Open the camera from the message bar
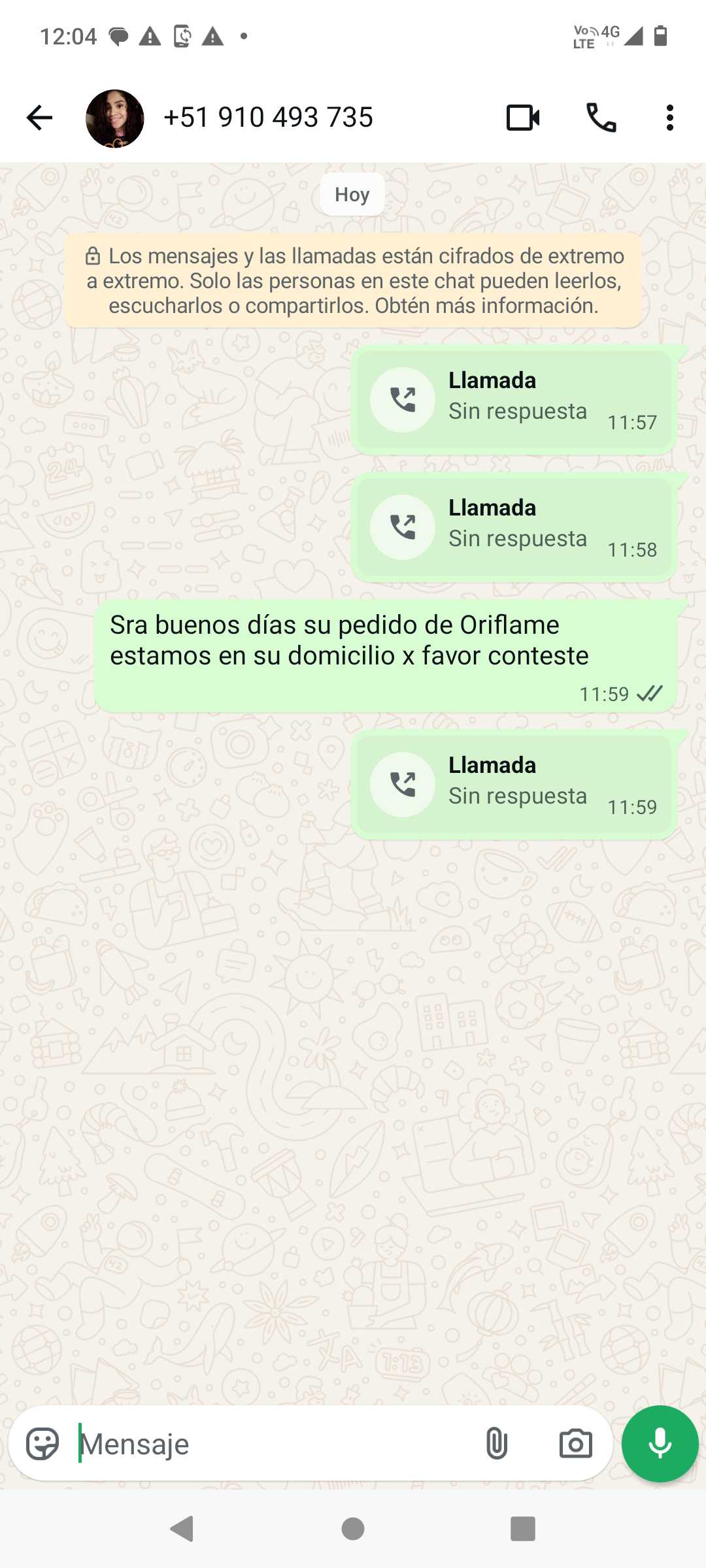The width and height of the screenshot is (706, 1568). coord(575,1444)
